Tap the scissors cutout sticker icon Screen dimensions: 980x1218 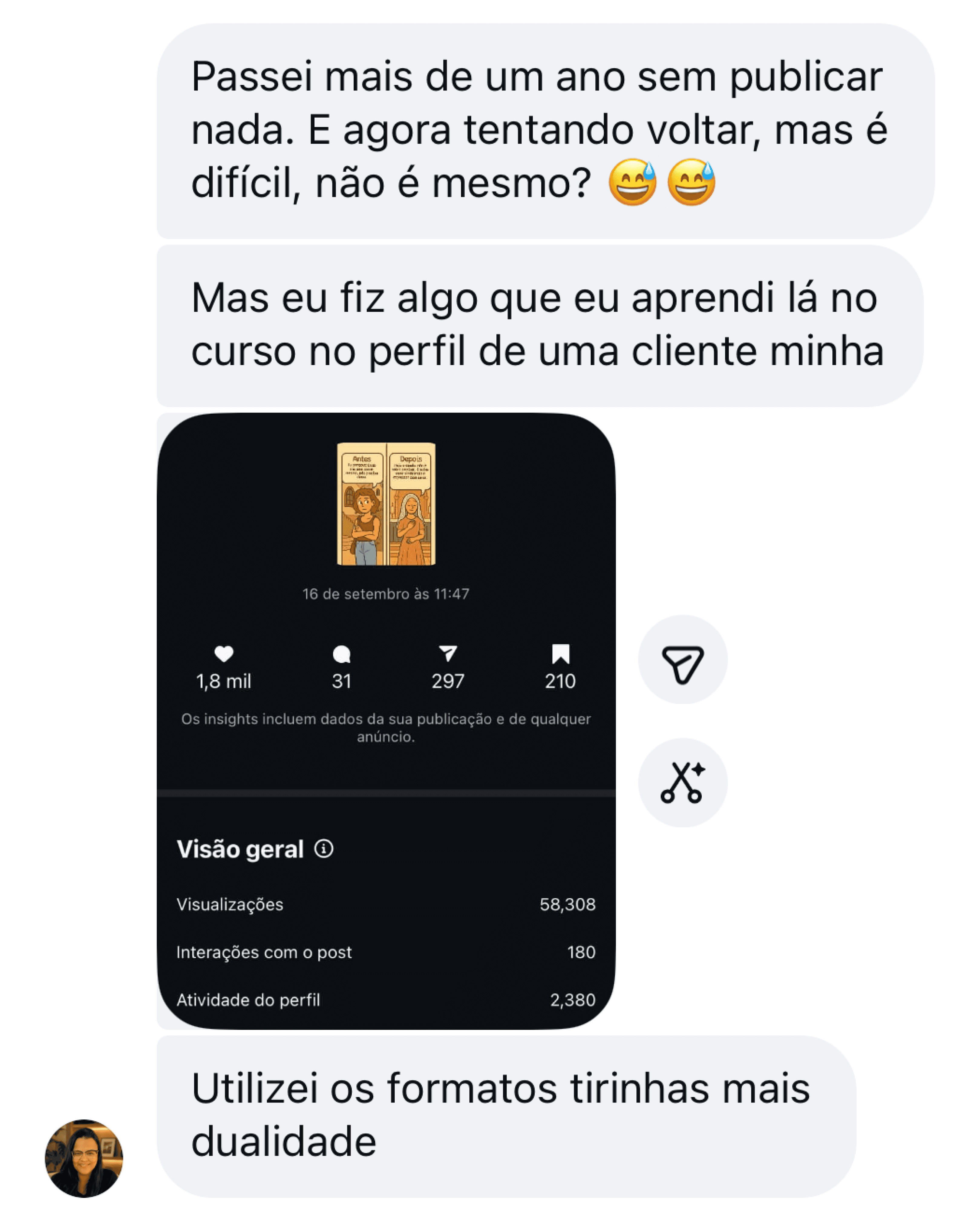pos(683,783)
